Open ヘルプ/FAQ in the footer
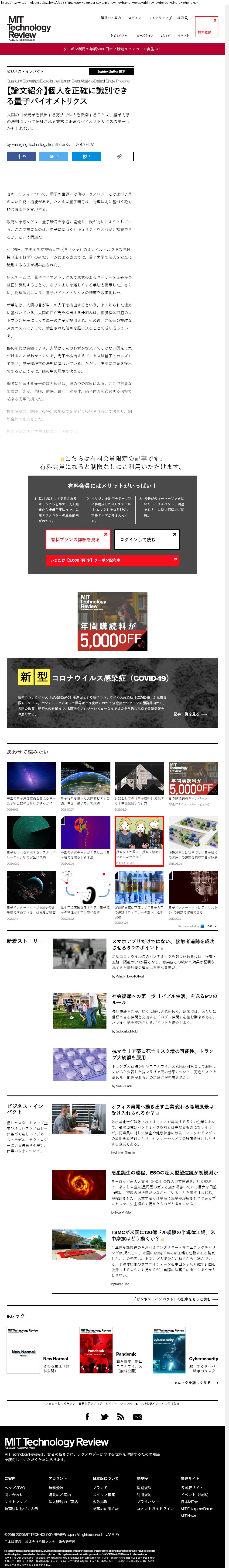The width and height of the screenshot is (229, 1568). (x=15, y=1487)
